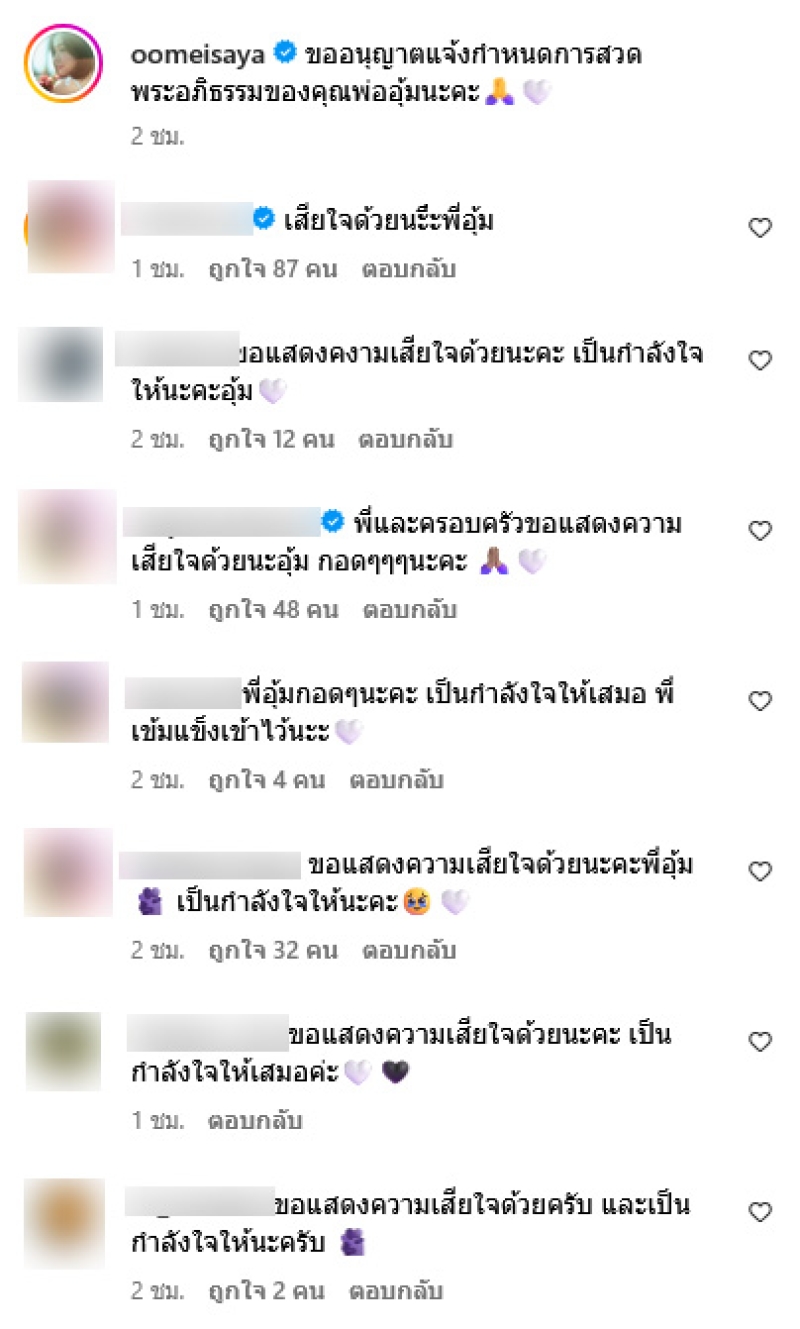Viewport: 800px width, 1329px height.
Task: Reply to the comment with 4 likes
Action: pyautogui.click(x=395, y=779)
